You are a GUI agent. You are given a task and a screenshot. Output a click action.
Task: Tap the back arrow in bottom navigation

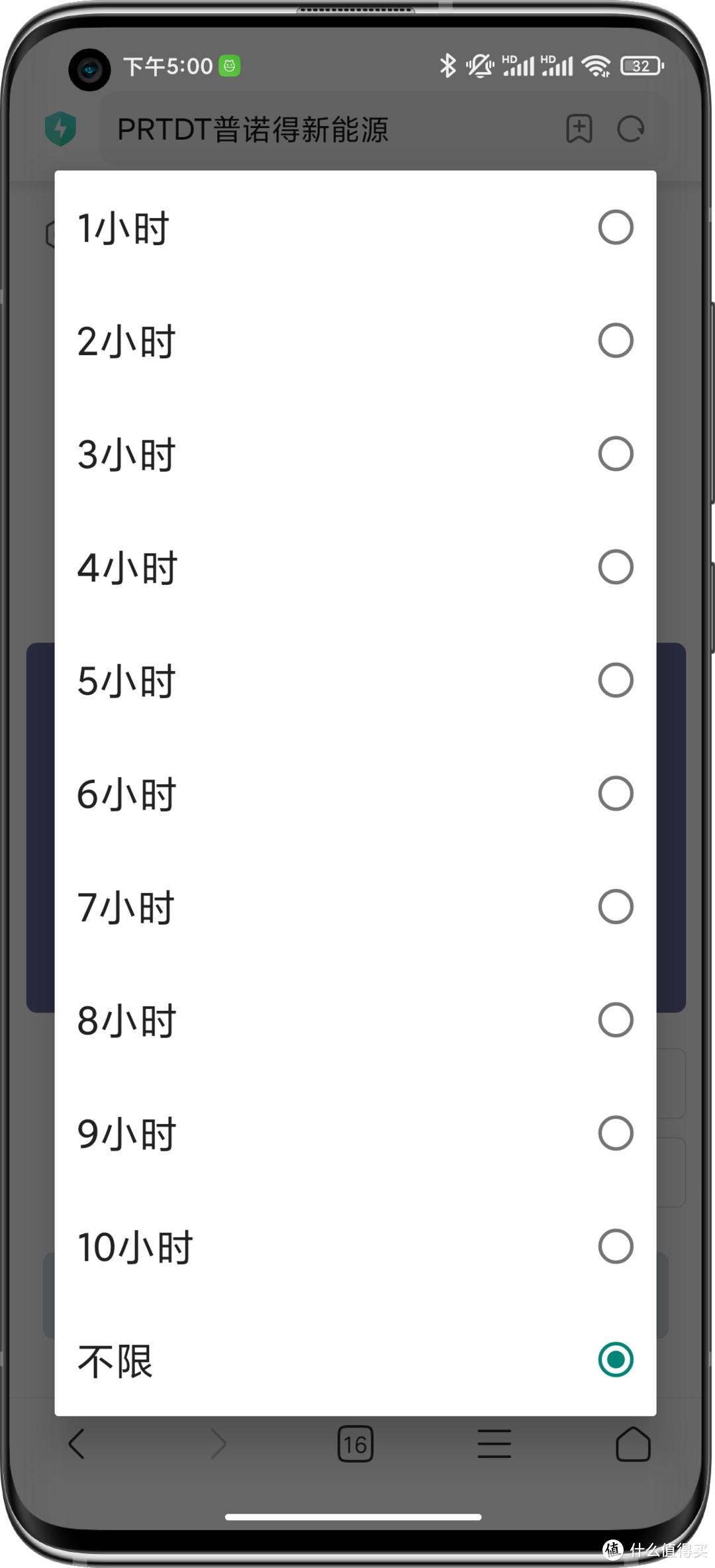(77, 1444)
